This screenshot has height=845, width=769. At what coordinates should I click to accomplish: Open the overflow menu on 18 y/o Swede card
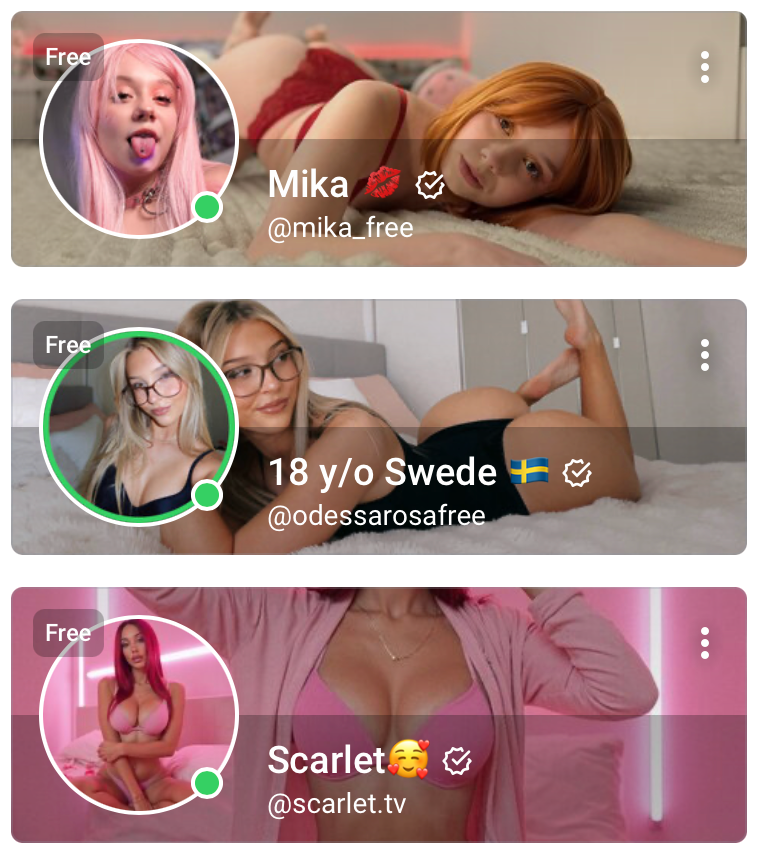click(705, 355)
